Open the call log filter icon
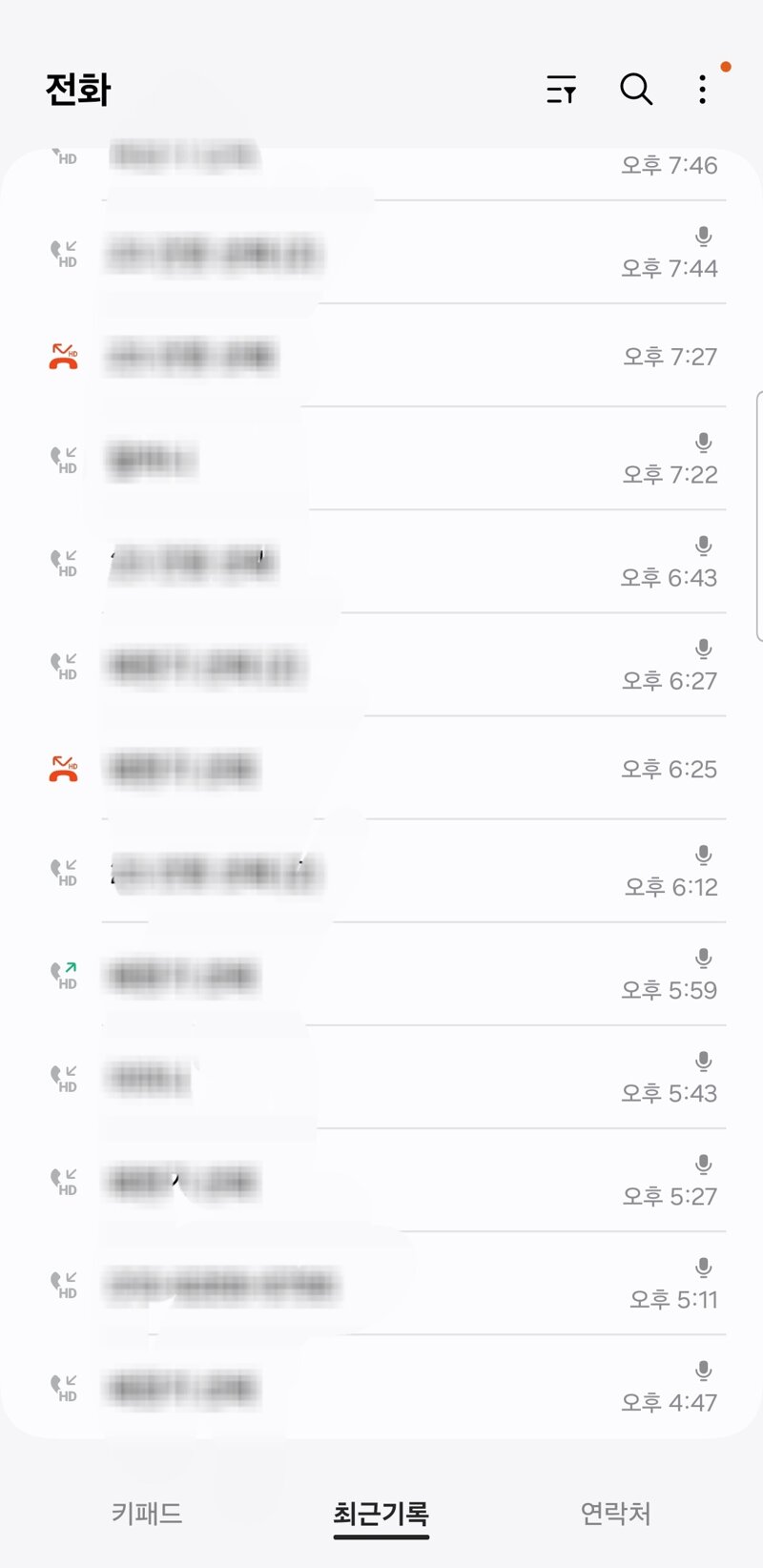This screenshot has height=1568, width=763. 561,90
